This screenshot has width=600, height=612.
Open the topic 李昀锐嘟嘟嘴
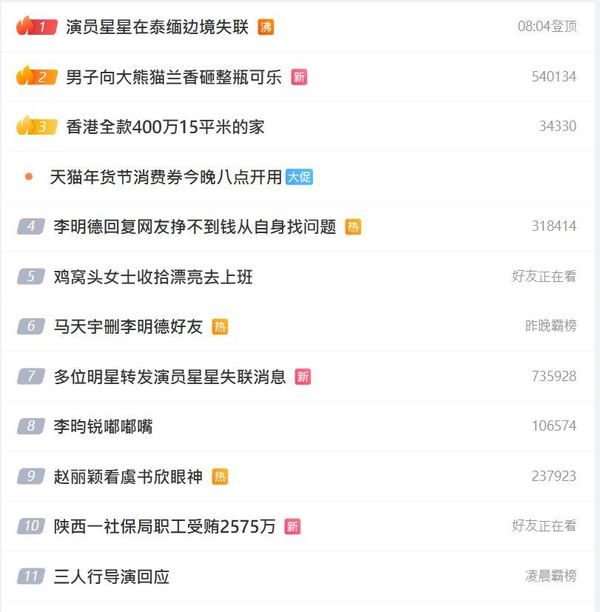tap(103, 427)
